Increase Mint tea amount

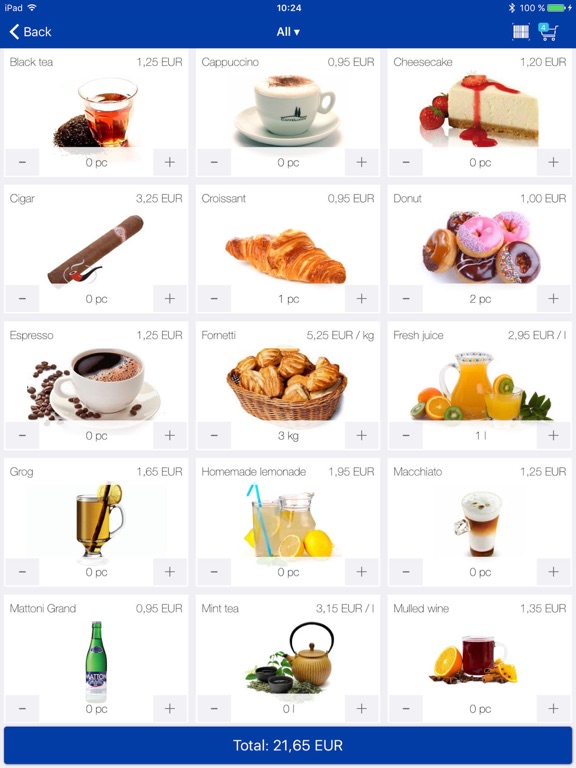pos(361,709)
